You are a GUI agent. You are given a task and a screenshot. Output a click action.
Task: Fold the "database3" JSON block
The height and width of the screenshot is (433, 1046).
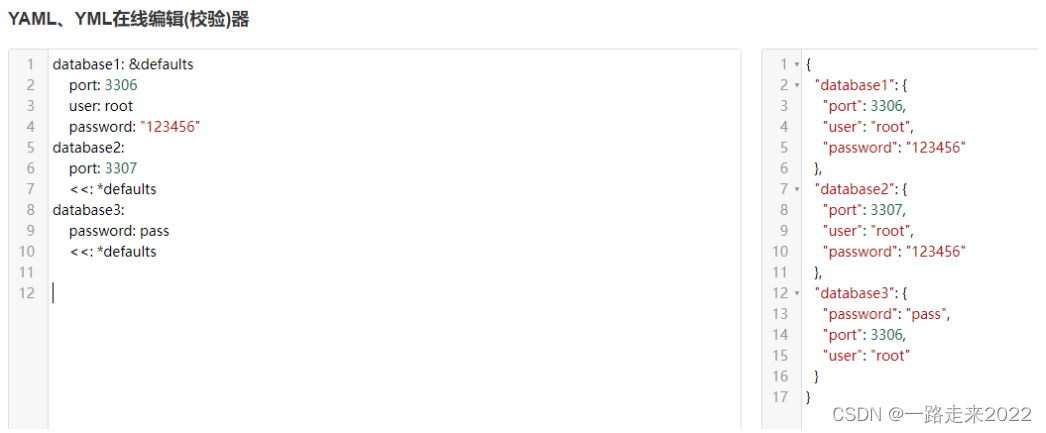point(797,293)
